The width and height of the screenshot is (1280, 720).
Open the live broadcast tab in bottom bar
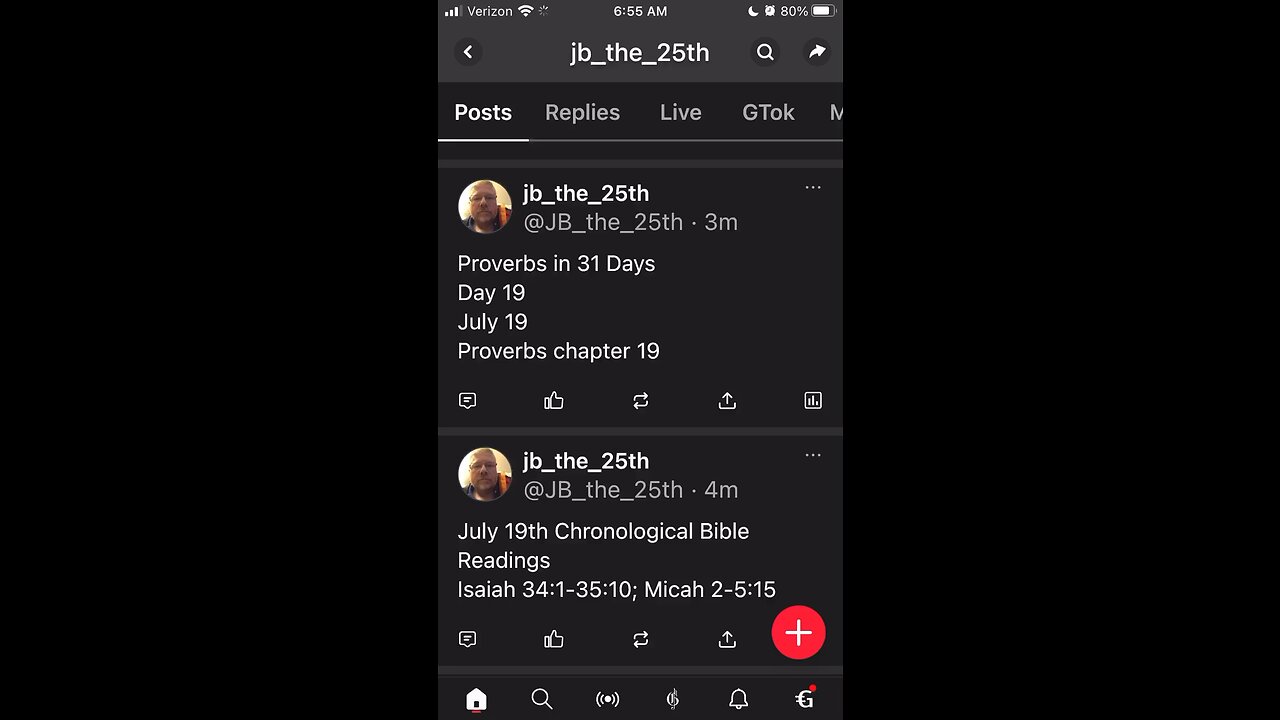tap(607, 699)
